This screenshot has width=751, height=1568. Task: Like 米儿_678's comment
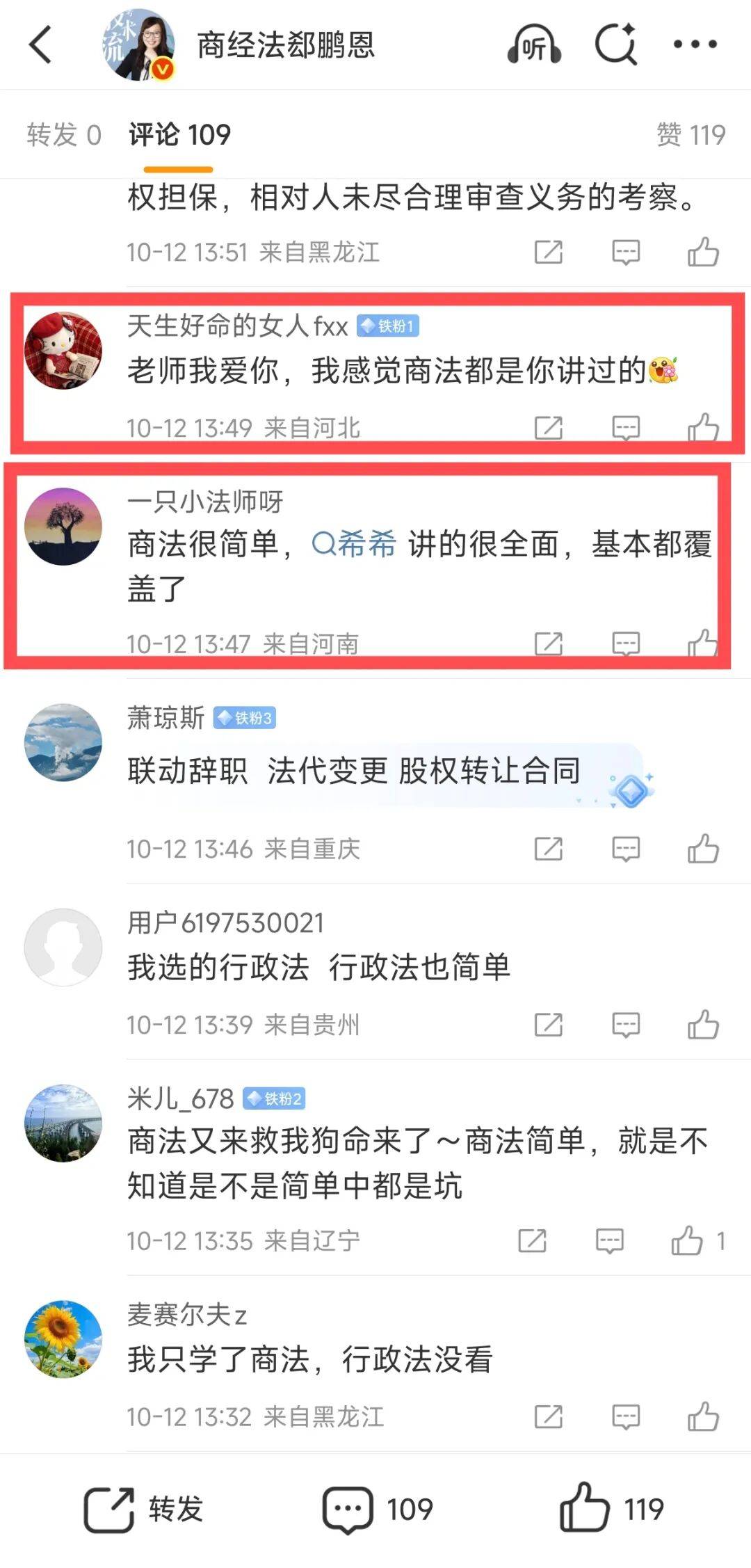tap(687, 1240)
